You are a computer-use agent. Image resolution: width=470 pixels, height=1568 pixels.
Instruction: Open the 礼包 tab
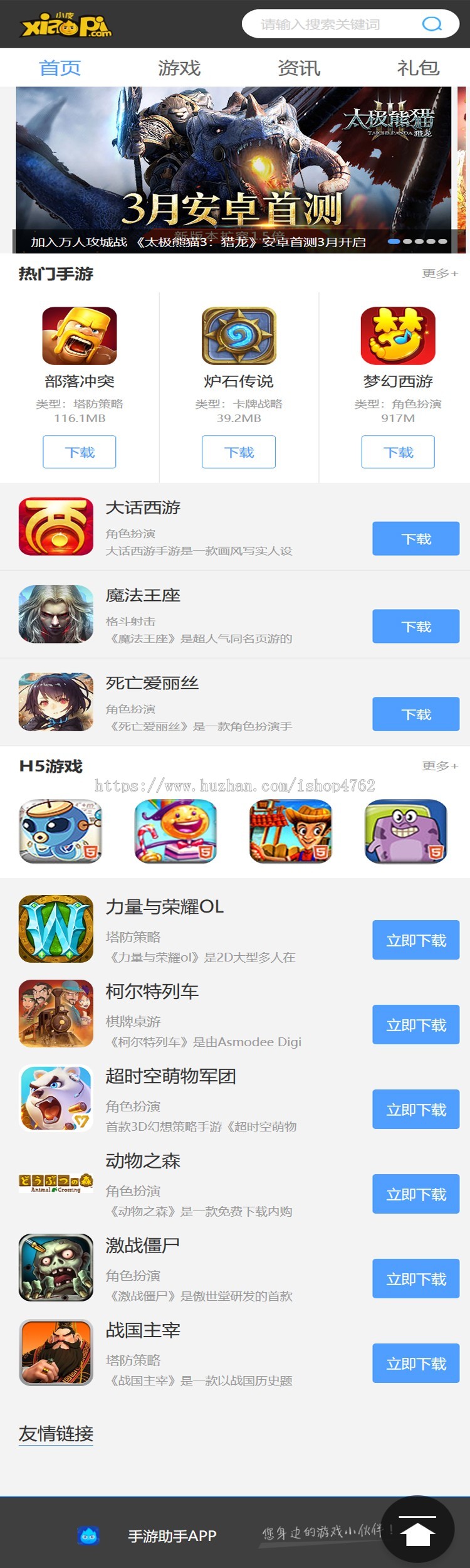tap(418, 68)
